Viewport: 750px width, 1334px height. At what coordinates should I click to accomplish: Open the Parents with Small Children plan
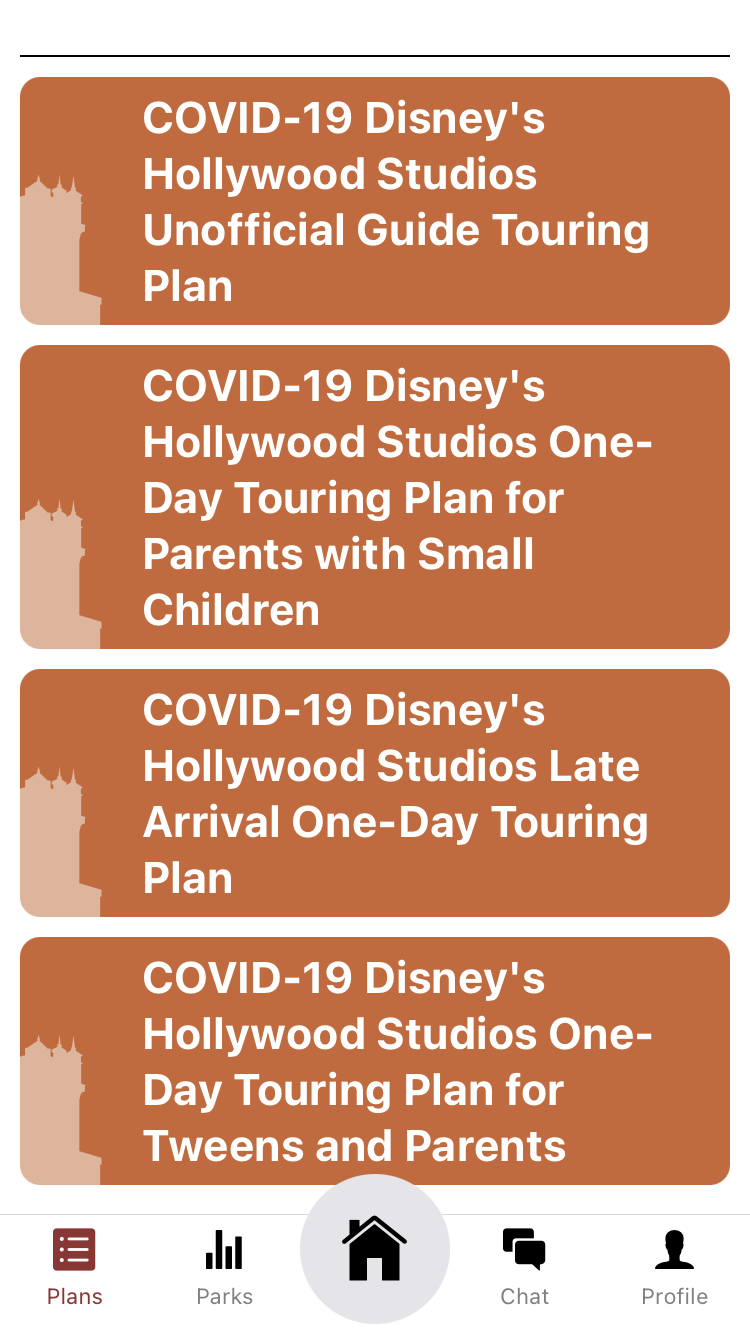[x=375, y=497]
